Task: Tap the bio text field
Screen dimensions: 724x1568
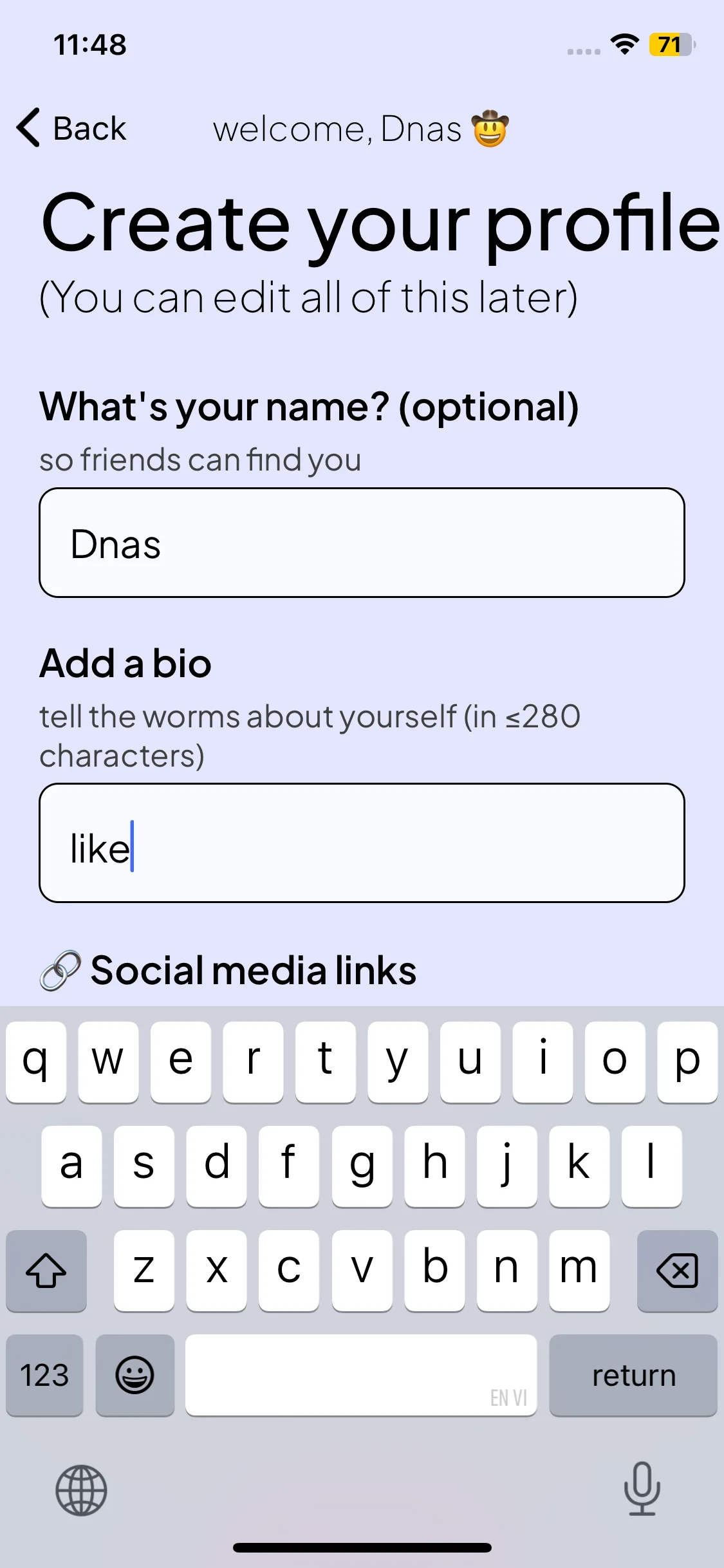Action: click(x=362, y=843)
